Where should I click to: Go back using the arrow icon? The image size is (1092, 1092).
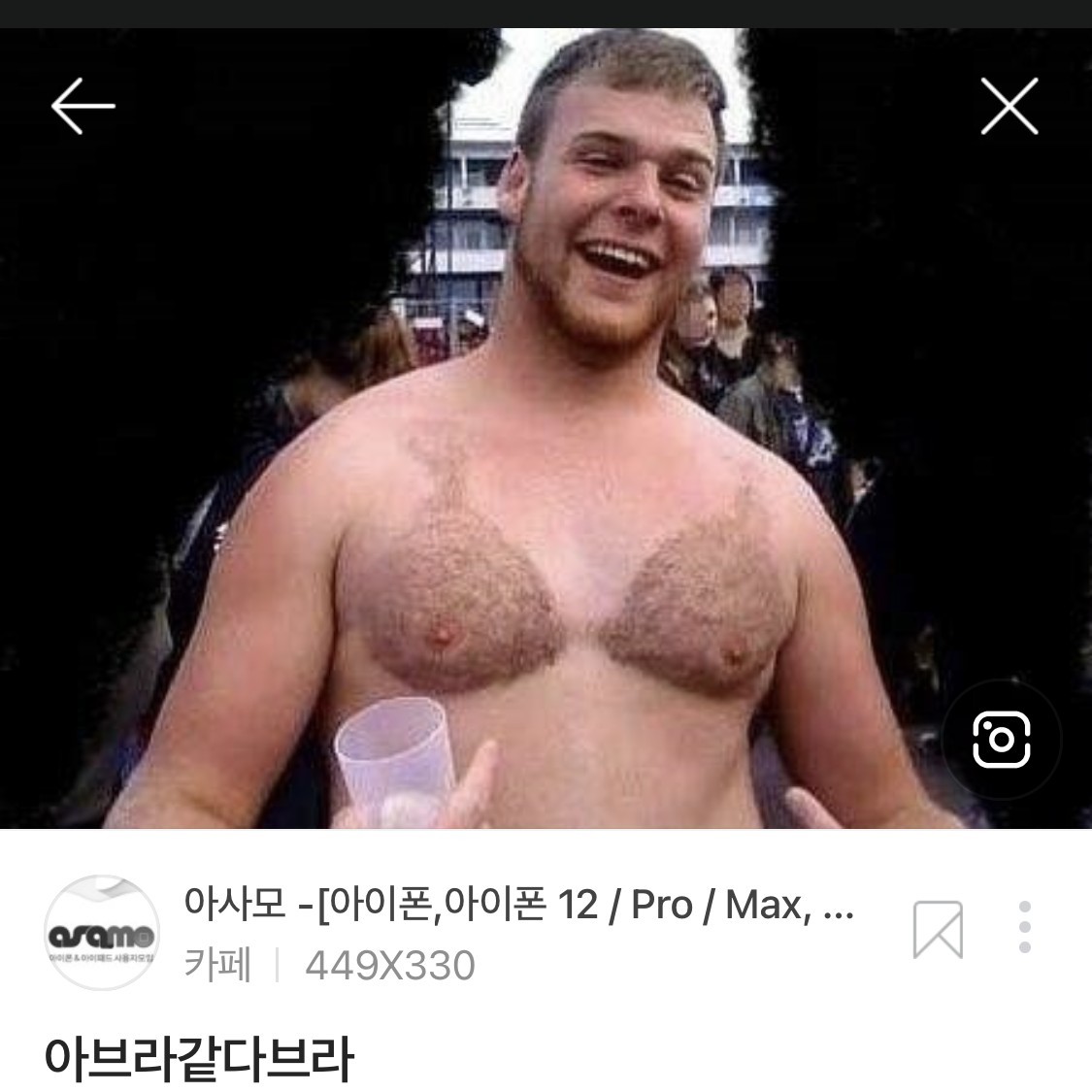click(x=83, y=106)
